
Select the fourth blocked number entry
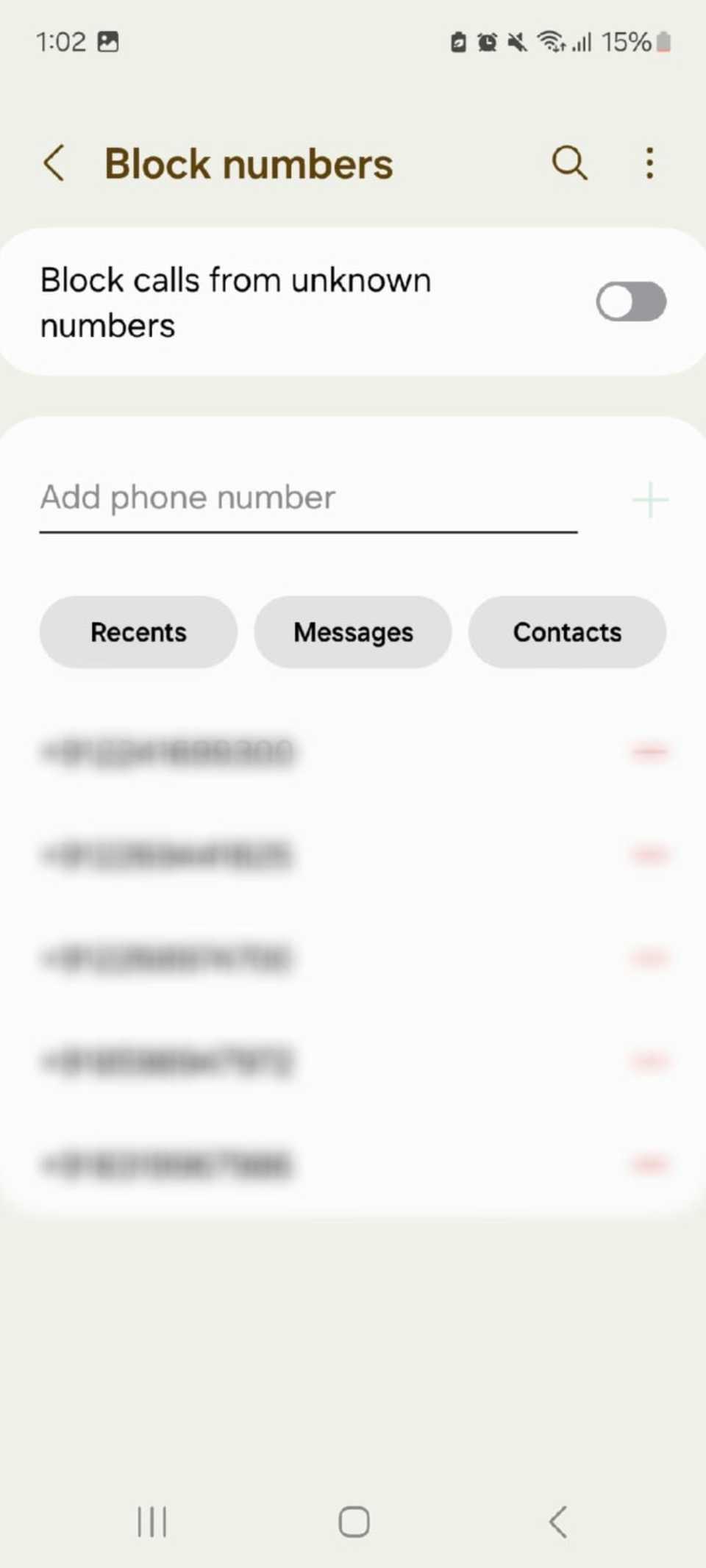click(168, 1061)
